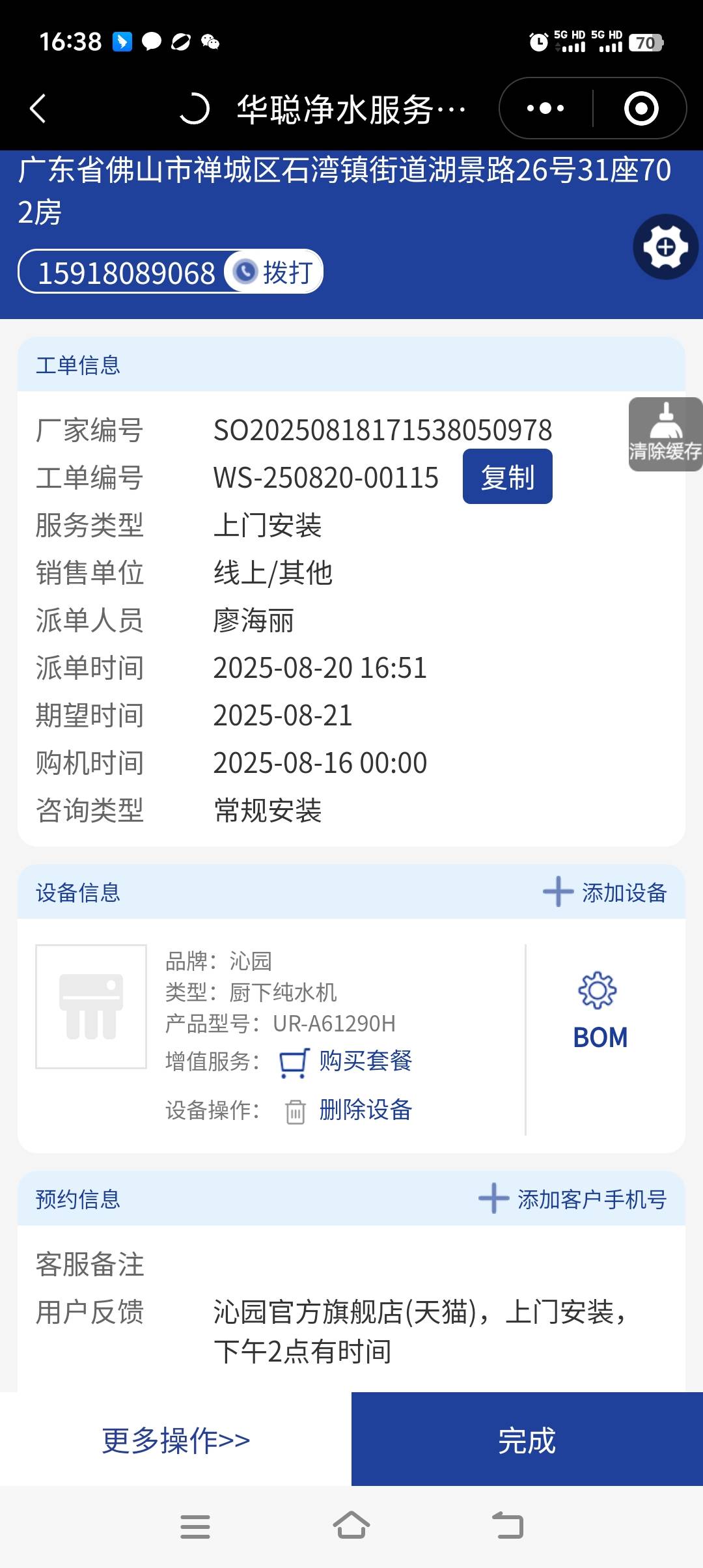Open the floating gear plus button
The height and width of the screenshot is (1568, 703).
click(x=665, y=247)
